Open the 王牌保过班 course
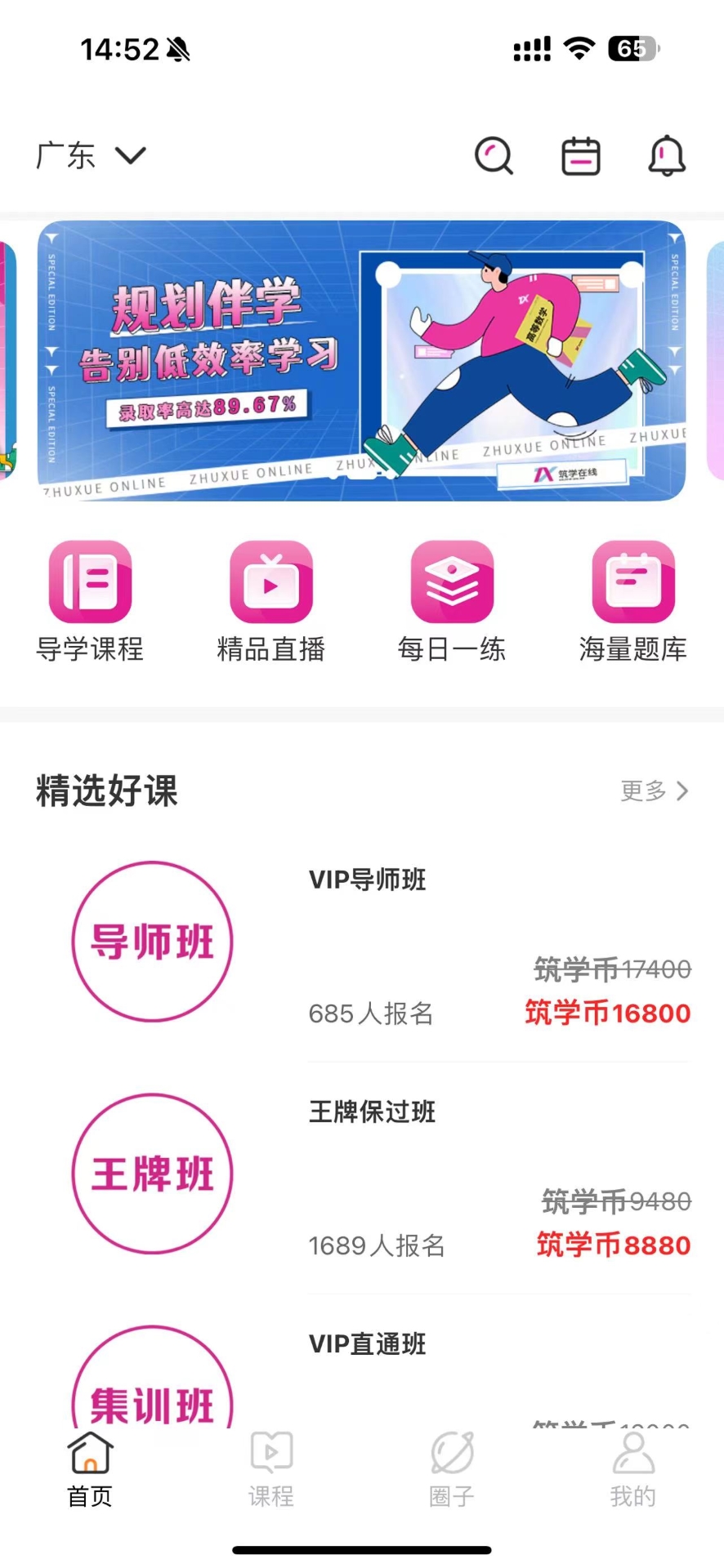The height and width of the screenshot is (1568, 724). click(372, 1111)
